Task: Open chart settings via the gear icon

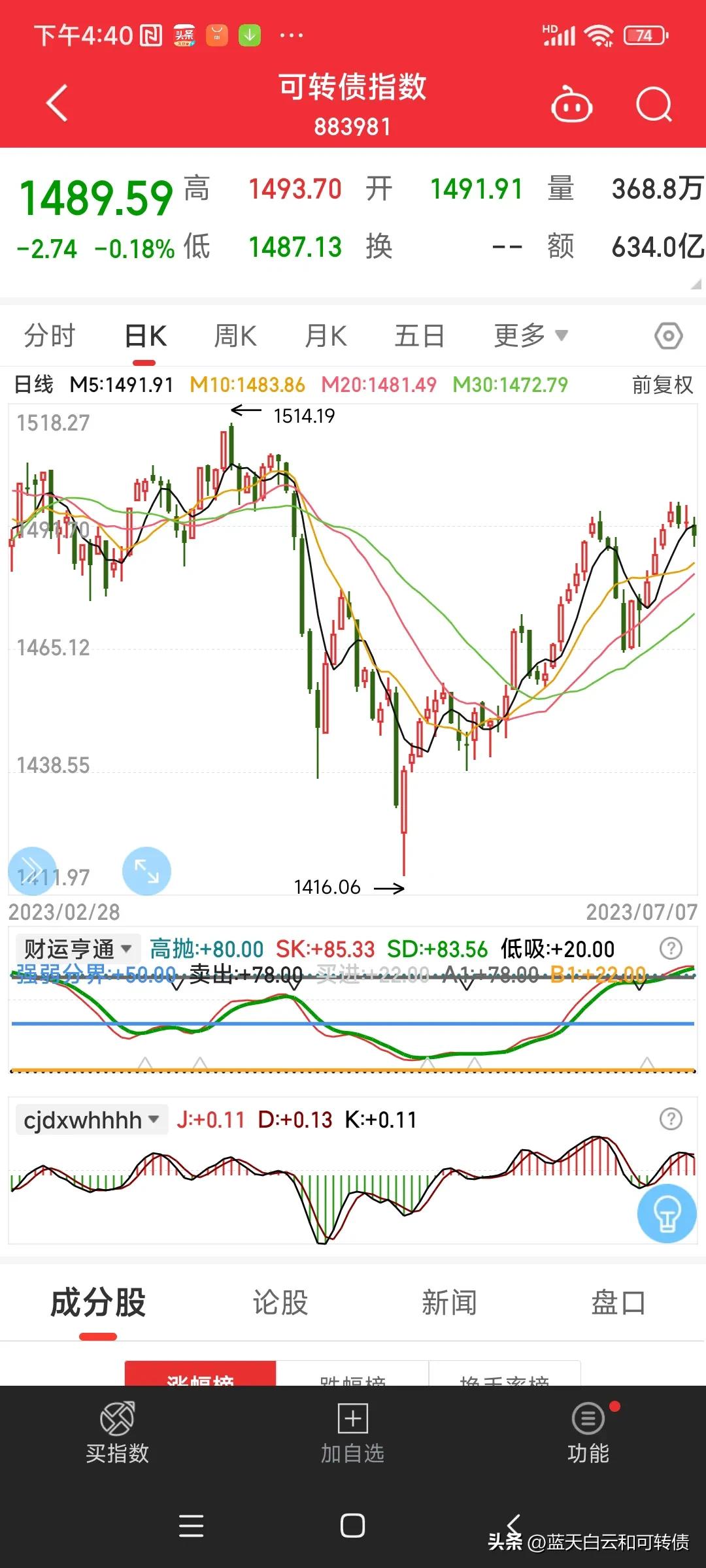Action: [x=667, y=335]
